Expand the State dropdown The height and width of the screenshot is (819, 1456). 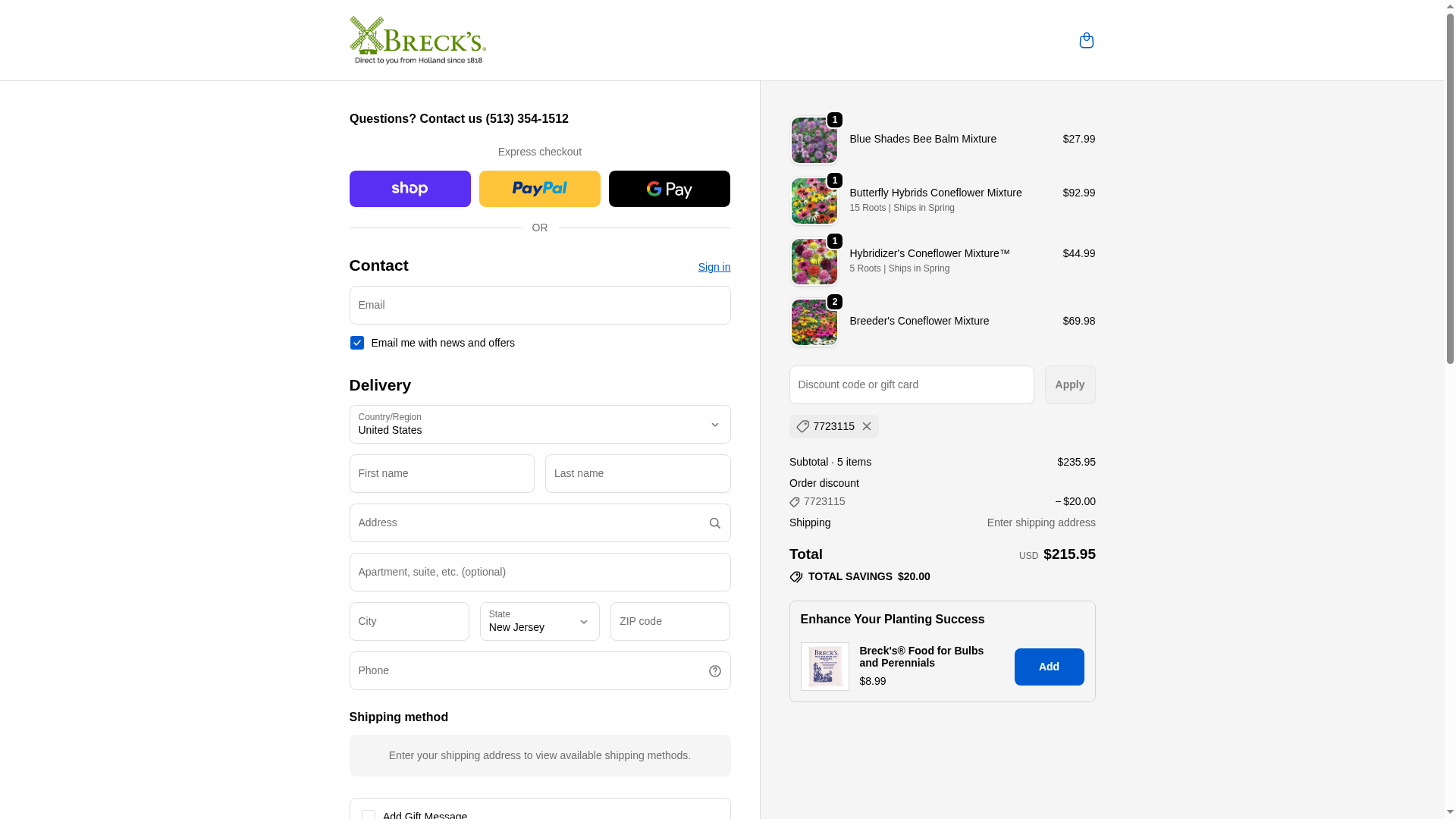click(x=539, y=622)
